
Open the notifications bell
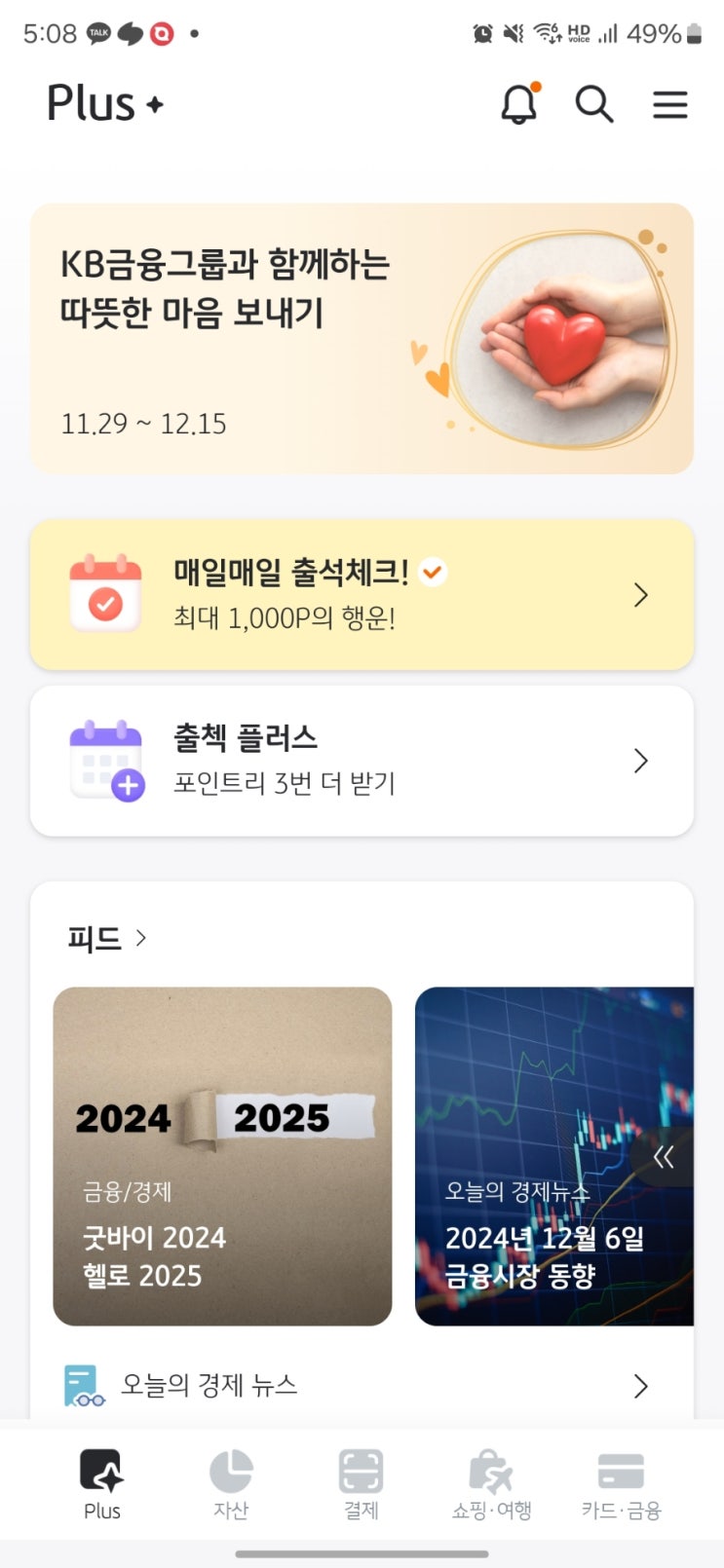[519, 103]
